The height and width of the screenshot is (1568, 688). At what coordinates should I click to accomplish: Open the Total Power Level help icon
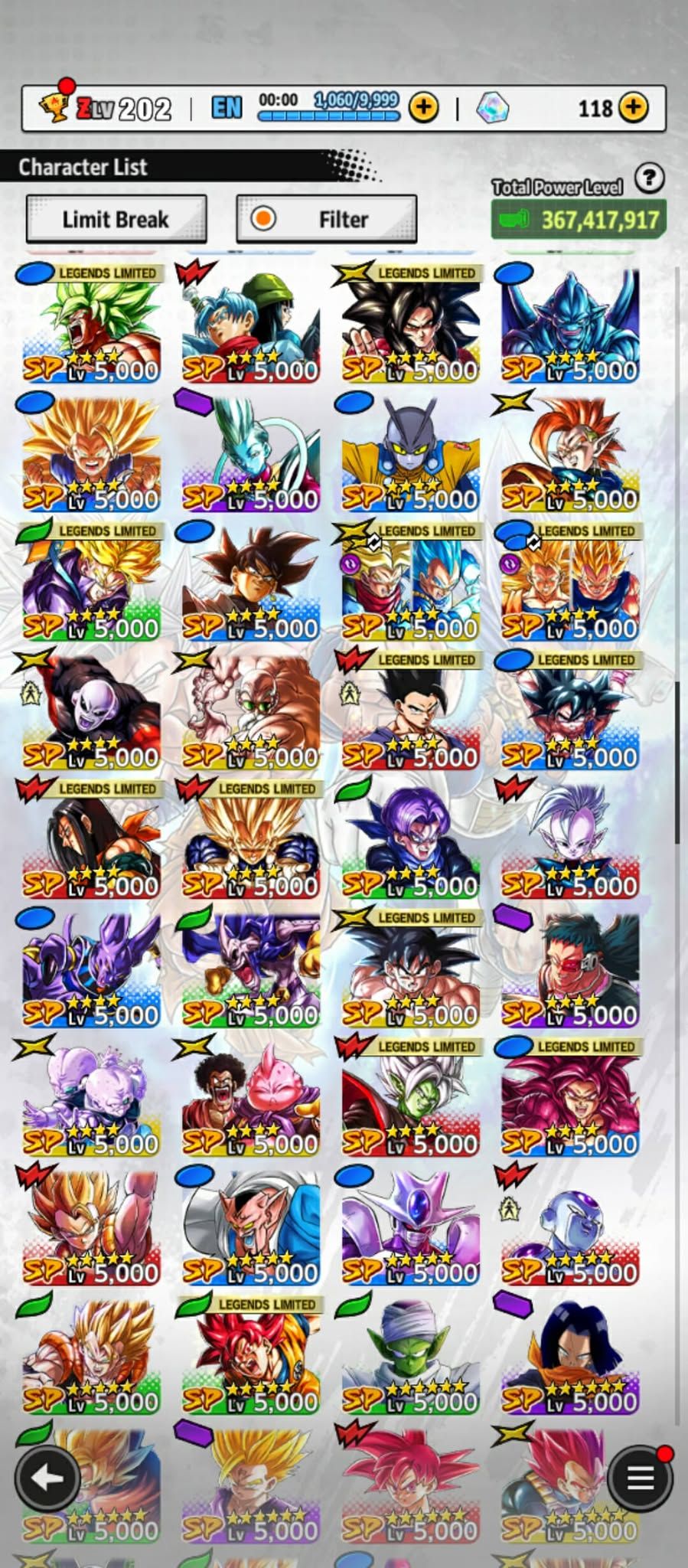pyautogui.click(x=649, y=178)
